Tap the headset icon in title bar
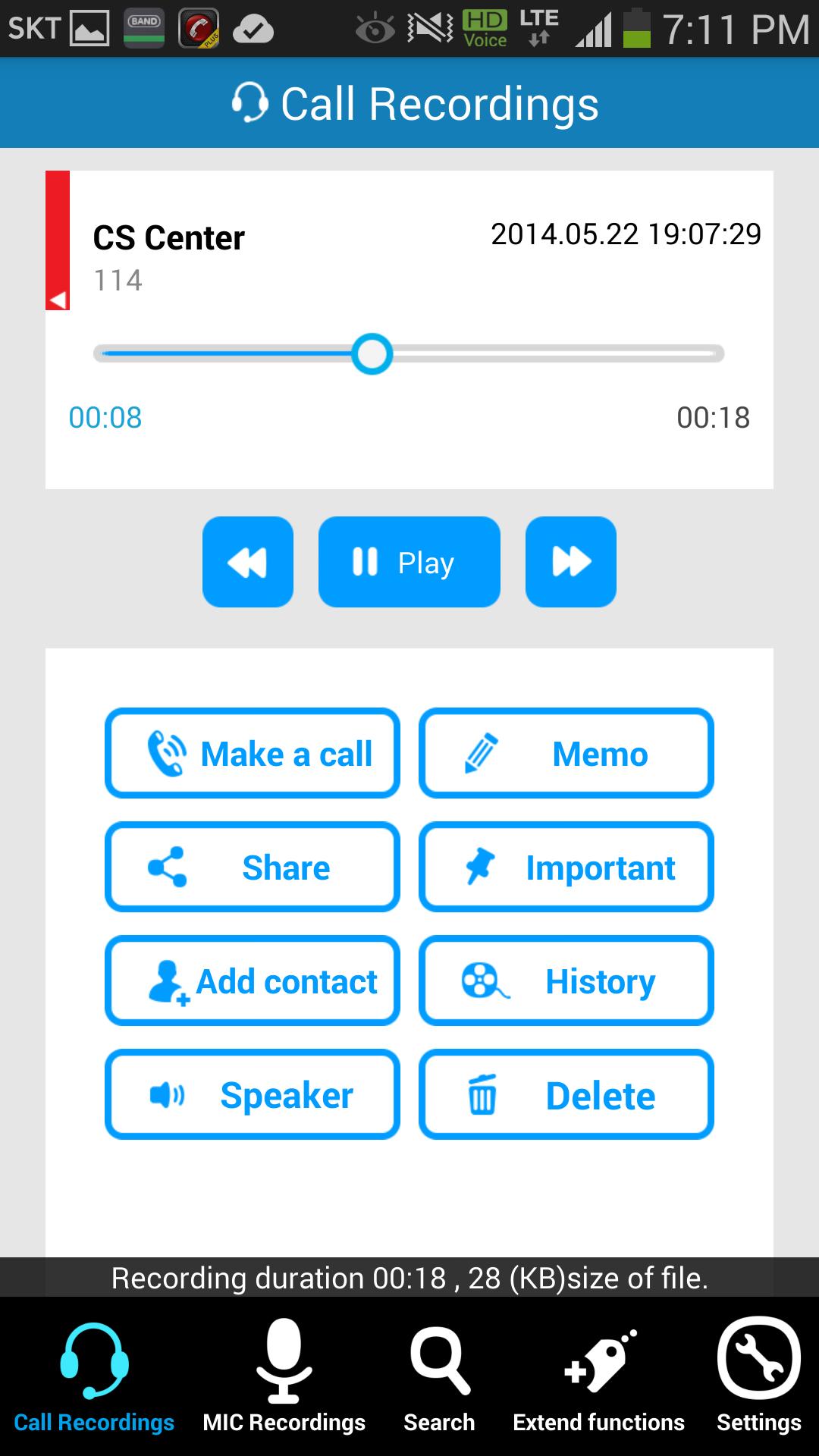 tap(251, 102)
